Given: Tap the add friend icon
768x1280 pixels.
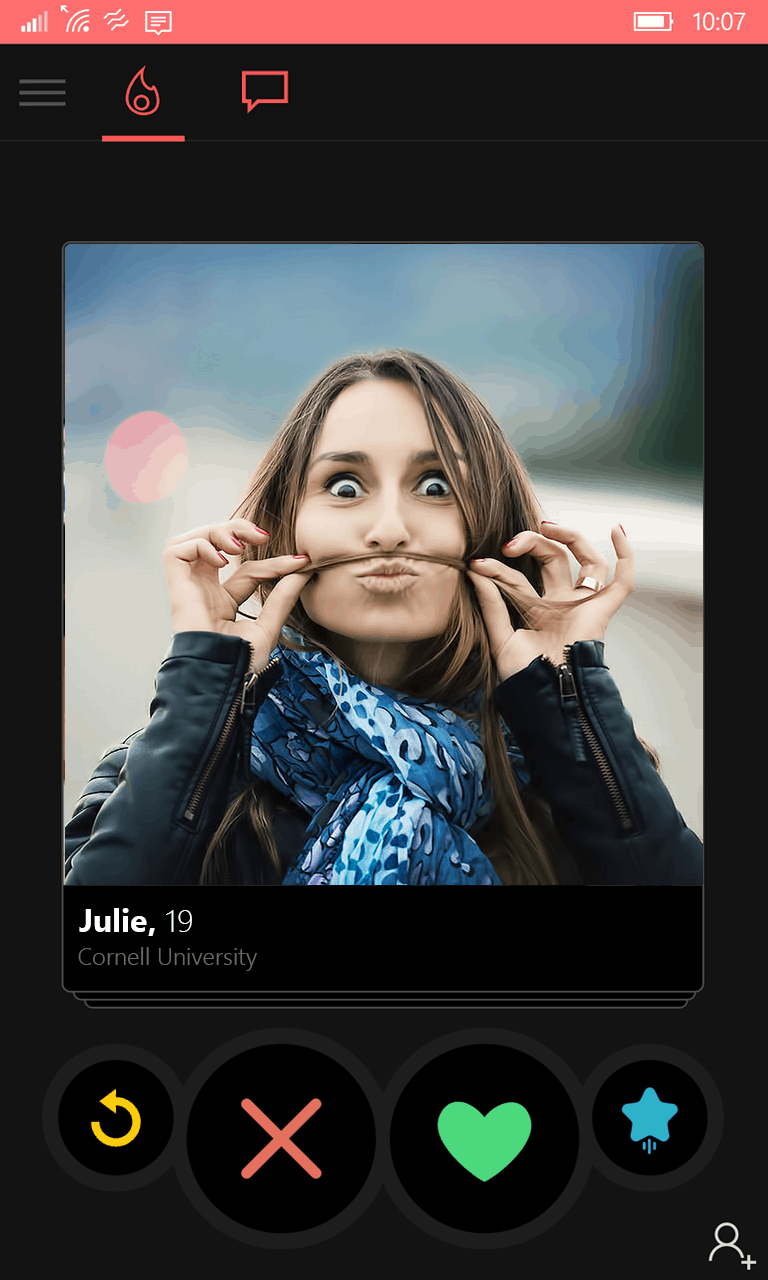Looking at the screenshot, I should (x=731, y=1245).
